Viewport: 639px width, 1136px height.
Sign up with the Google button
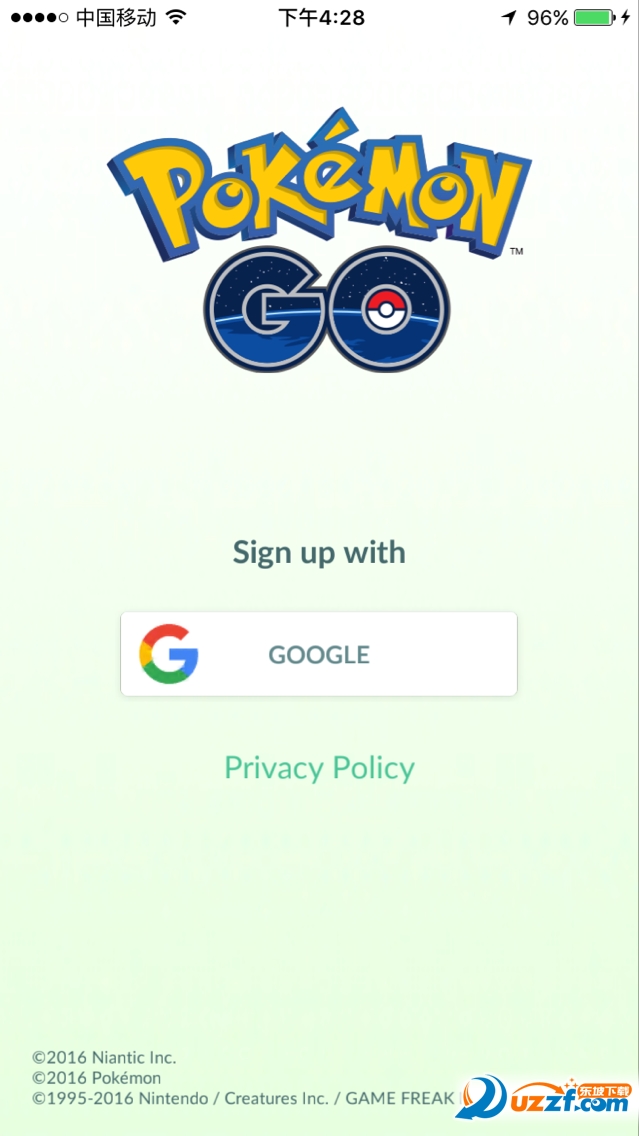click(x=318, y=654)
